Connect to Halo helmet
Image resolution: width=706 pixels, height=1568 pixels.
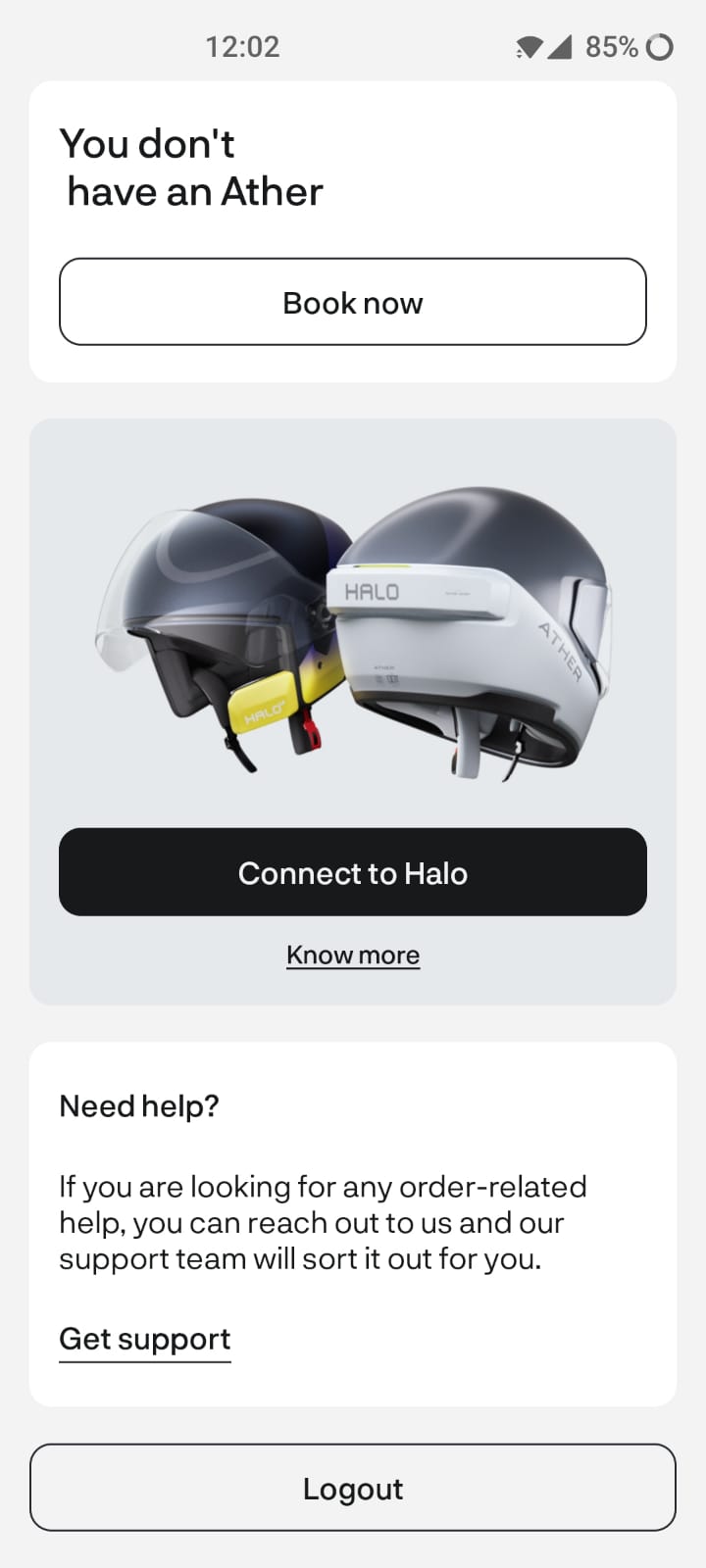353,872
